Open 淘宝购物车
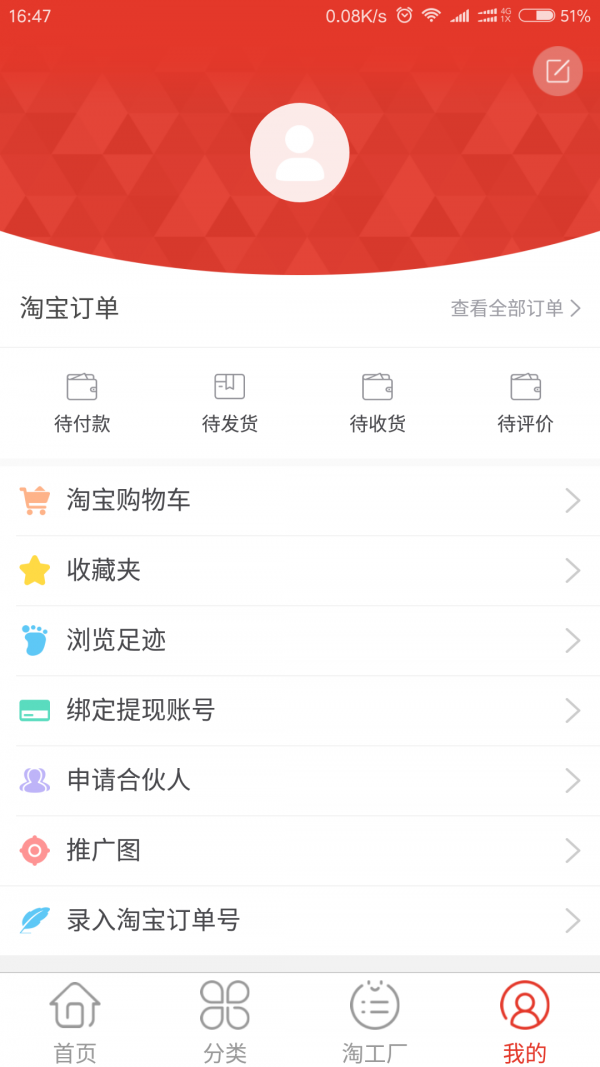Viewport: 600px width, 1067px height. [300, 501]
